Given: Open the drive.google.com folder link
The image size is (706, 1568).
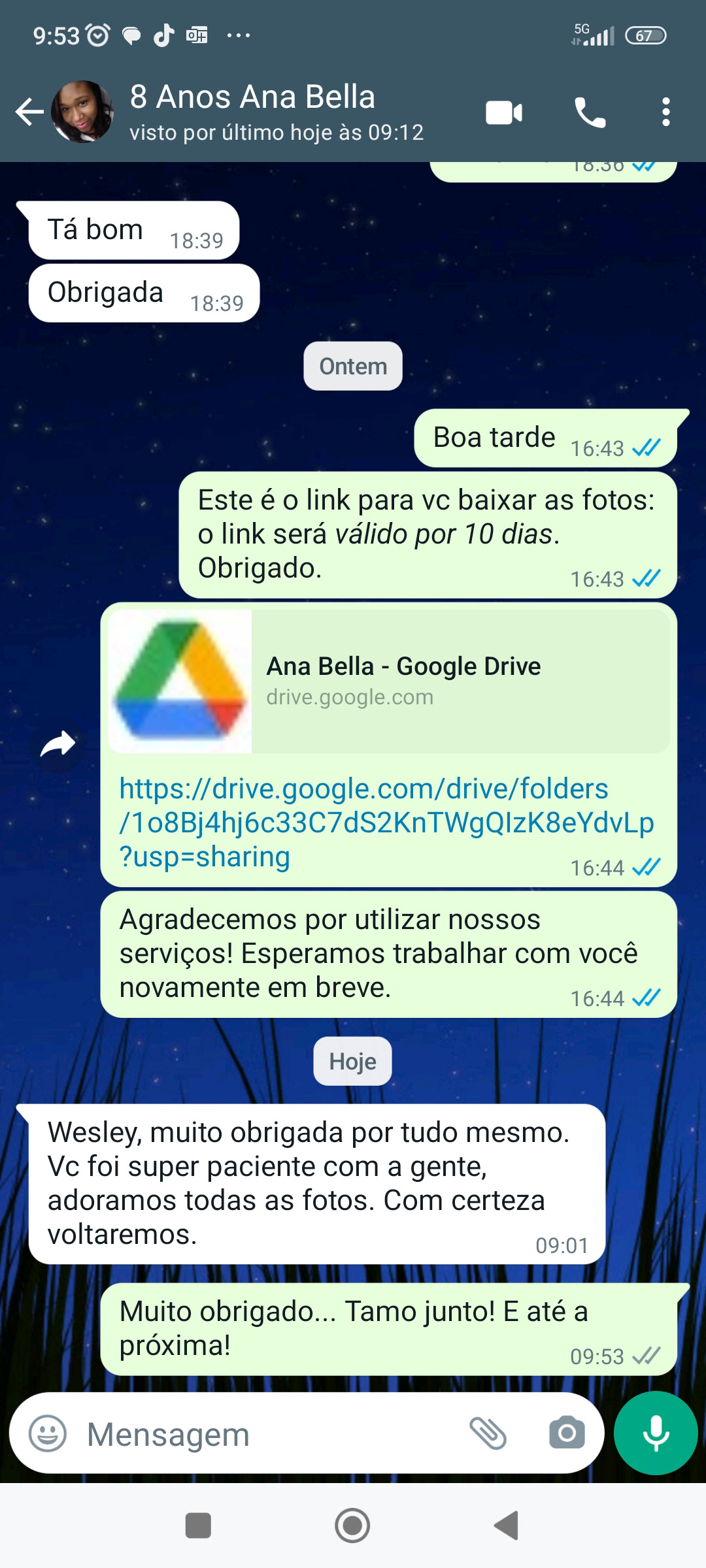Looking at the screenshot, I should 386,822.
